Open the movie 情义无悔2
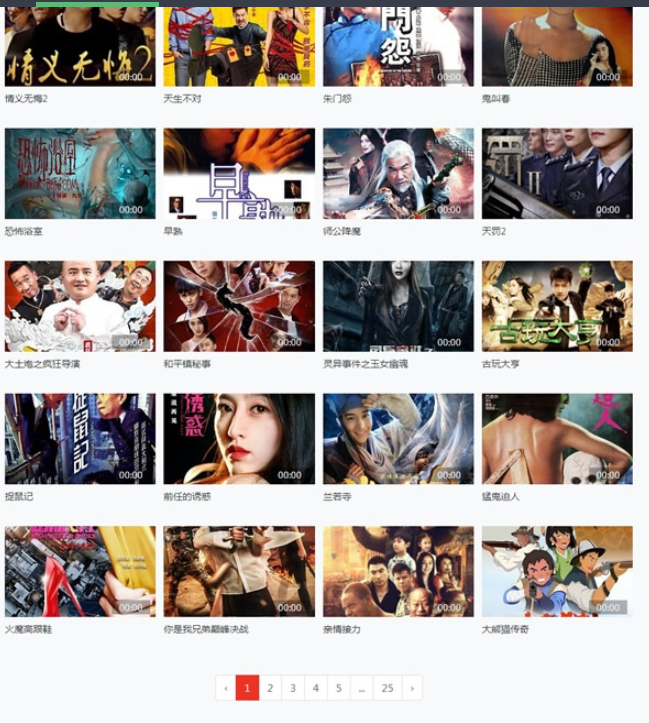 80,47
